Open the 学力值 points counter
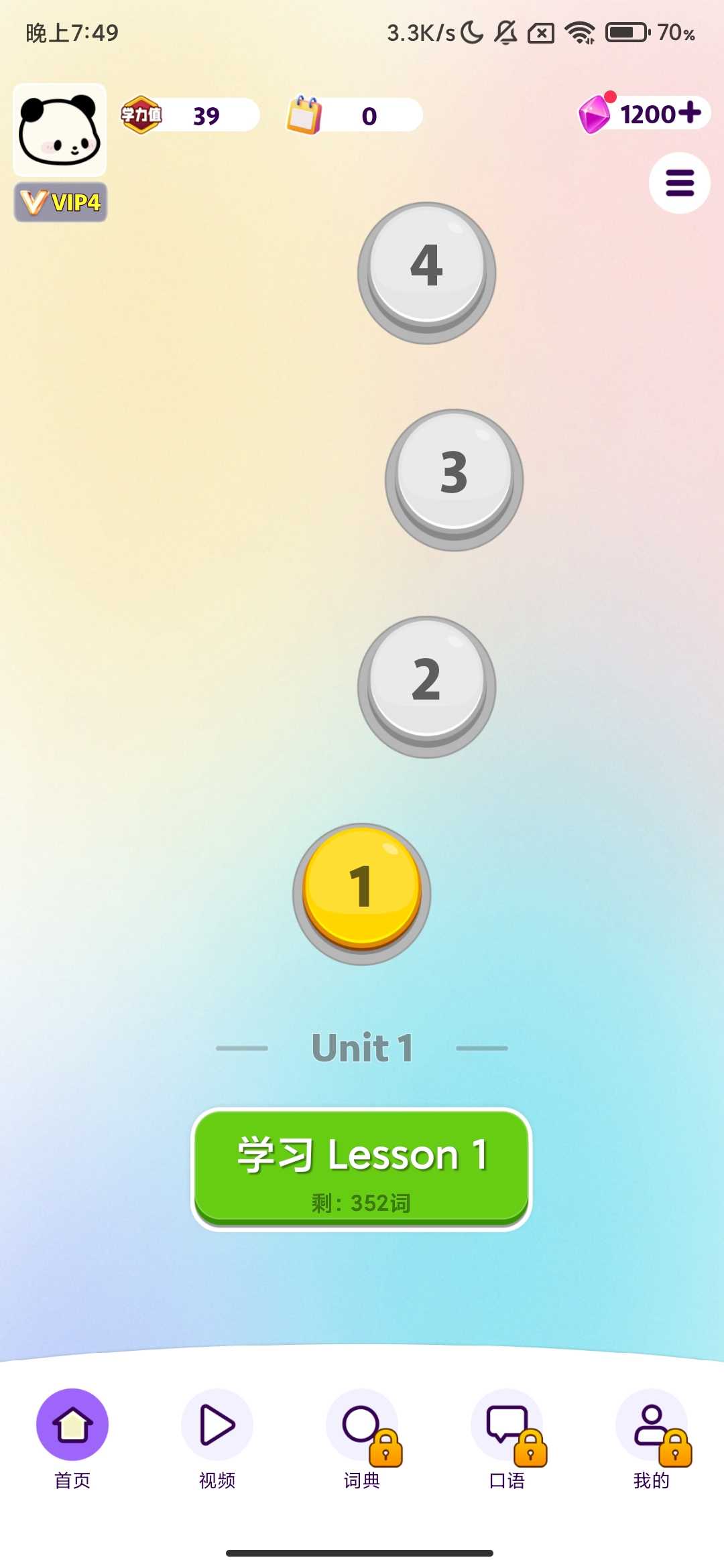Viewport: 724px width, 1568px height. pos(190,115)
